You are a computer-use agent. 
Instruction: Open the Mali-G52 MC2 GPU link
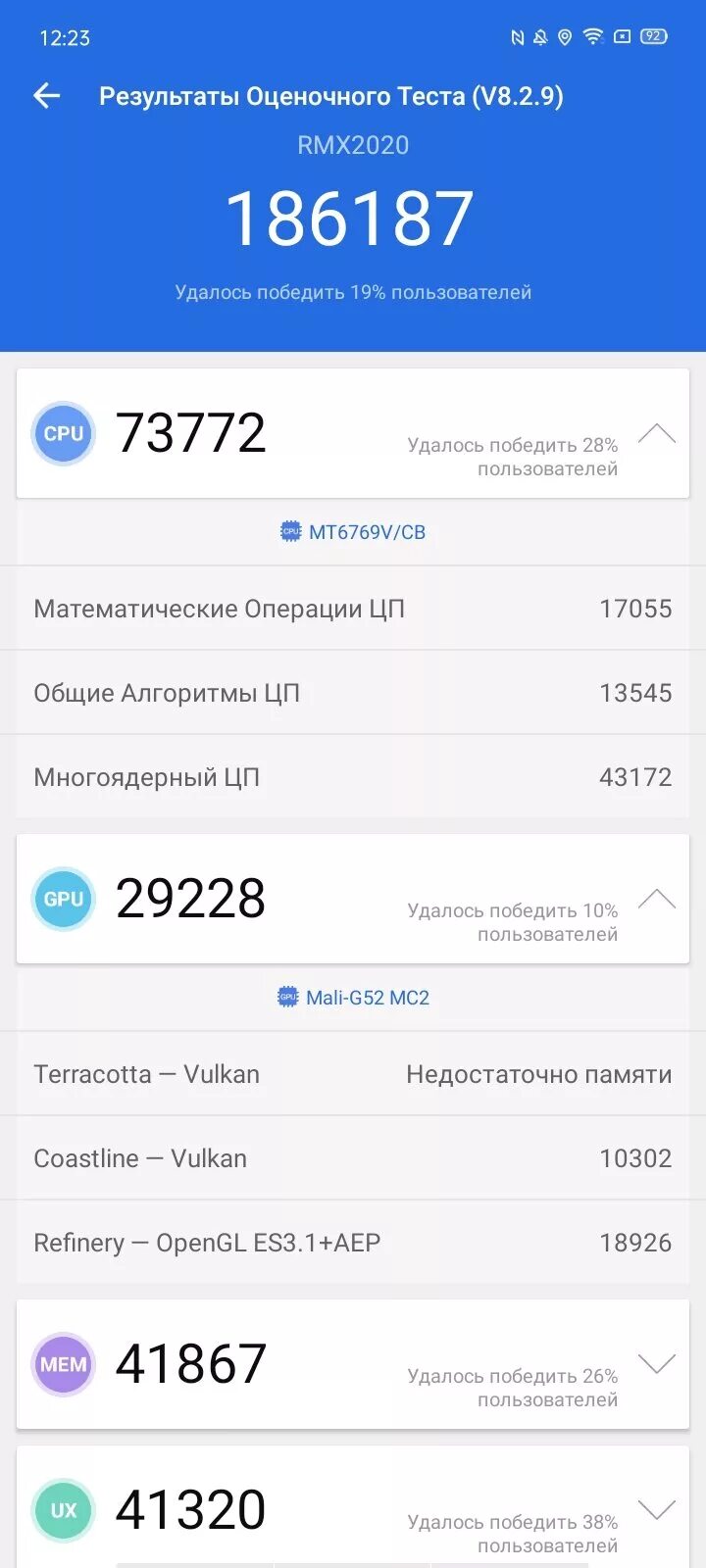[x=354, y=998]
